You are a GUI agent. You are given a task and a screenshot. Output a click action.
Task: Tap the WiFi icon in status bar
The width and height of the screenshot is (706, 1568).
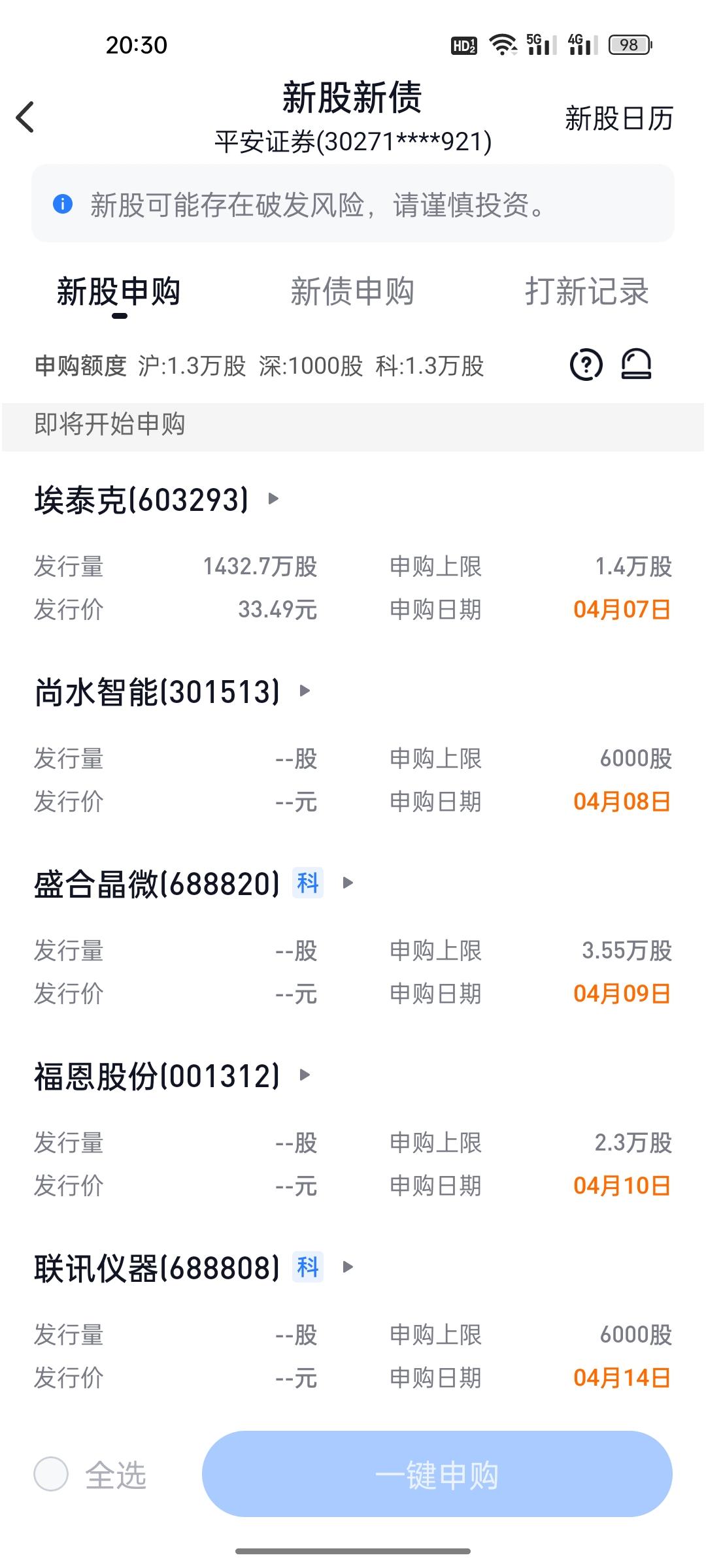502,44
